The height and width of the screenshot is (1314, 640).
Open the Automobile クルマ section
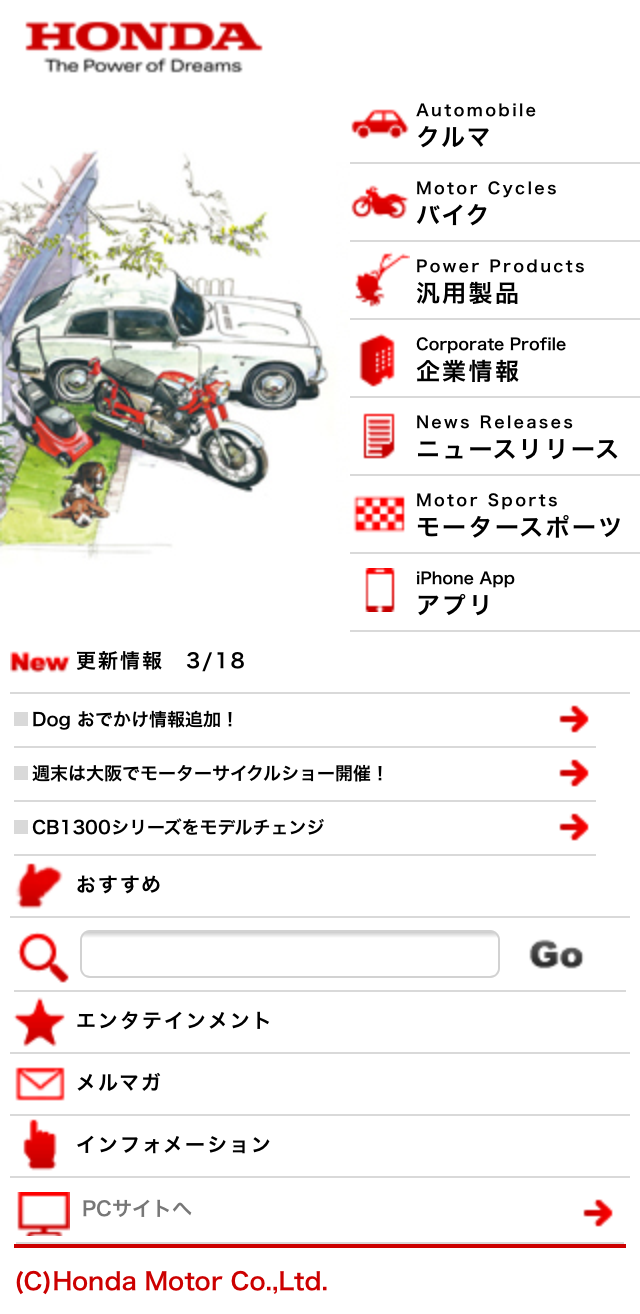494,125
